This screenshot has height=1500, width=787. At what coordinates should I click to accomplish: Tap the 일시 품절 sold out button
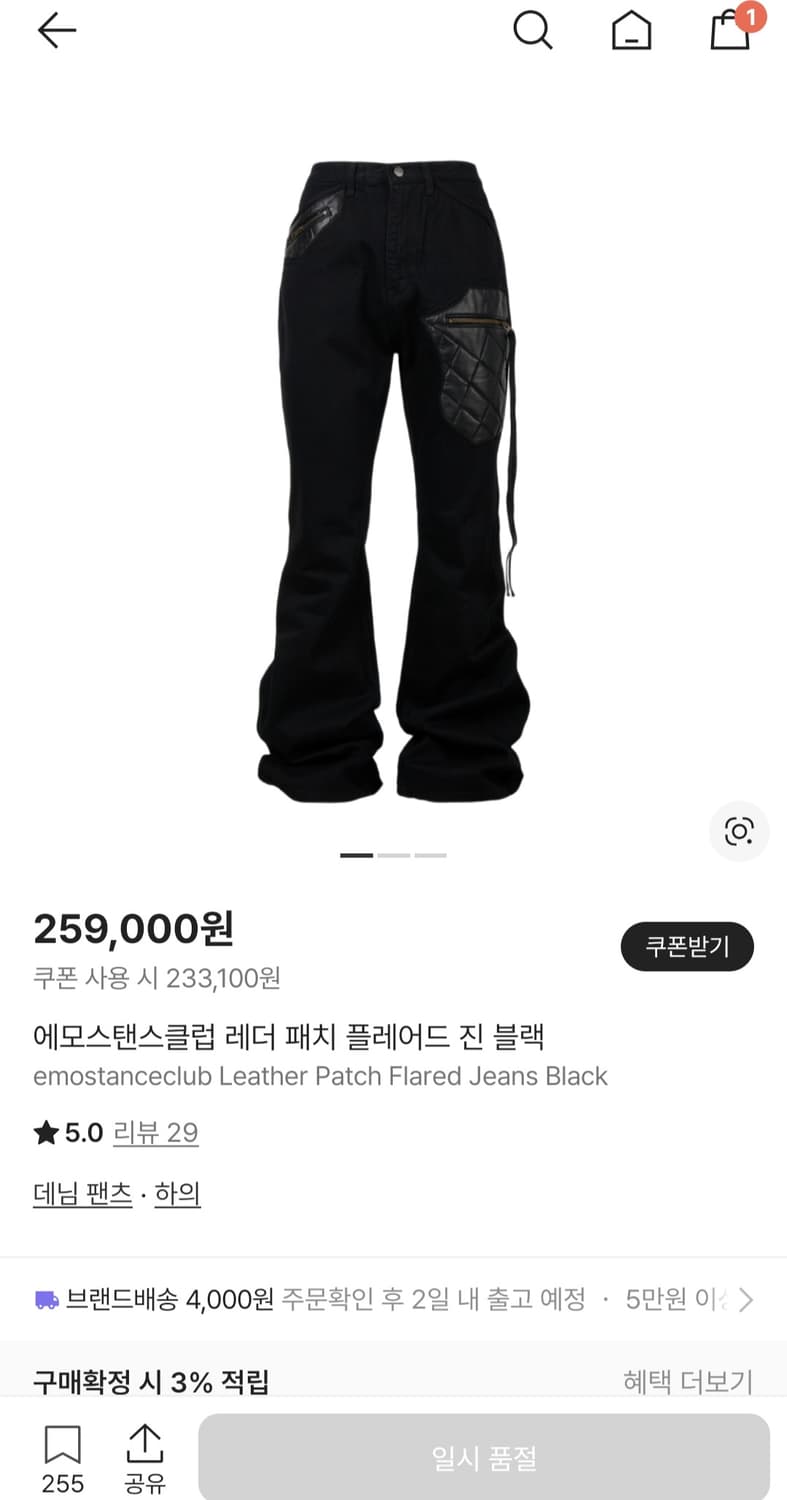tap(483, 1455)
